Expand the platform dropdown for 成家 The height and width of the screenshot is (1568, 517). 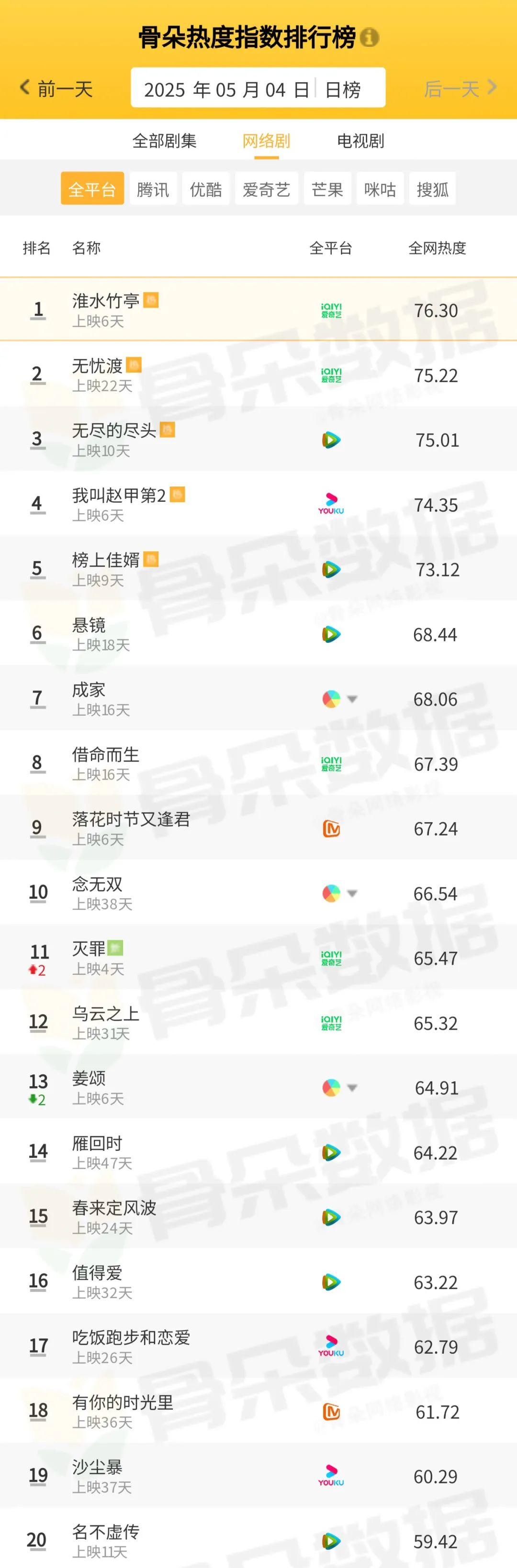(x=351, y=699)
